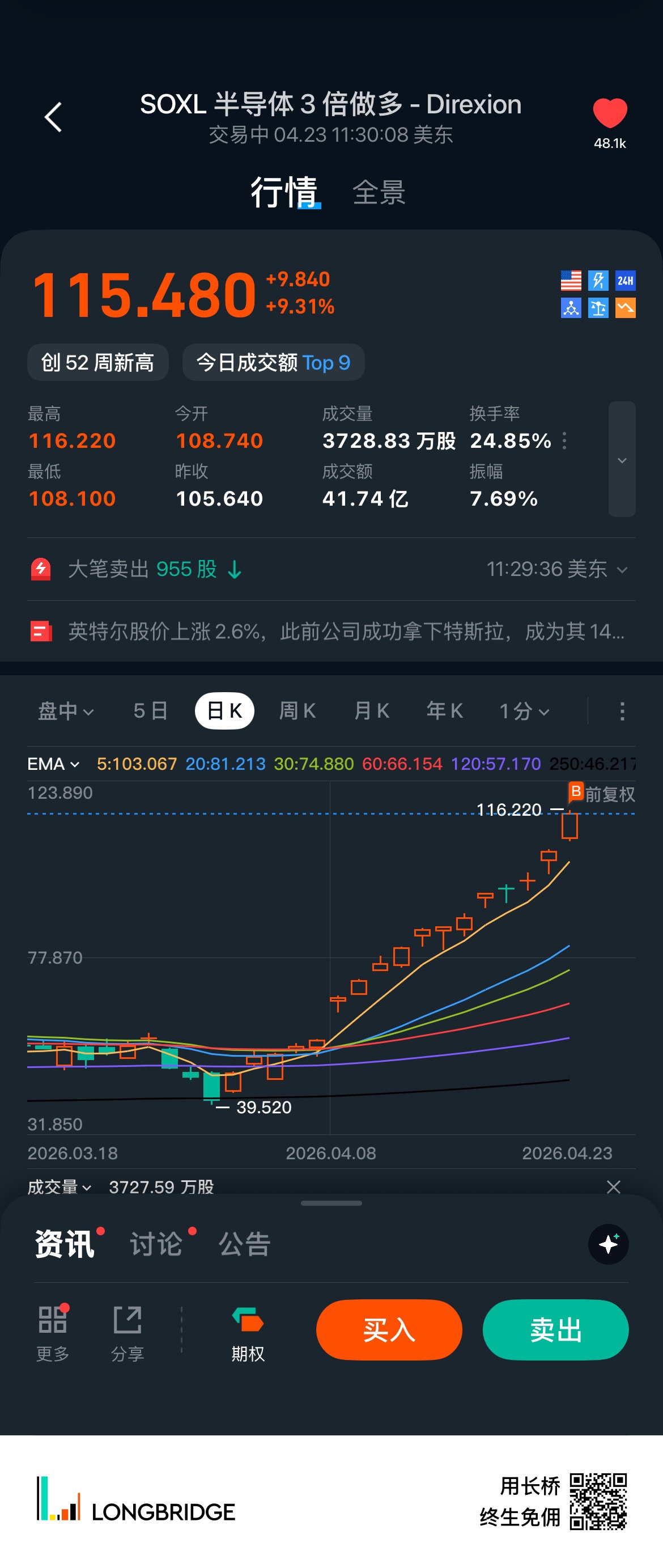
Task: Switch chart to 周K
Action: (297, 710)
